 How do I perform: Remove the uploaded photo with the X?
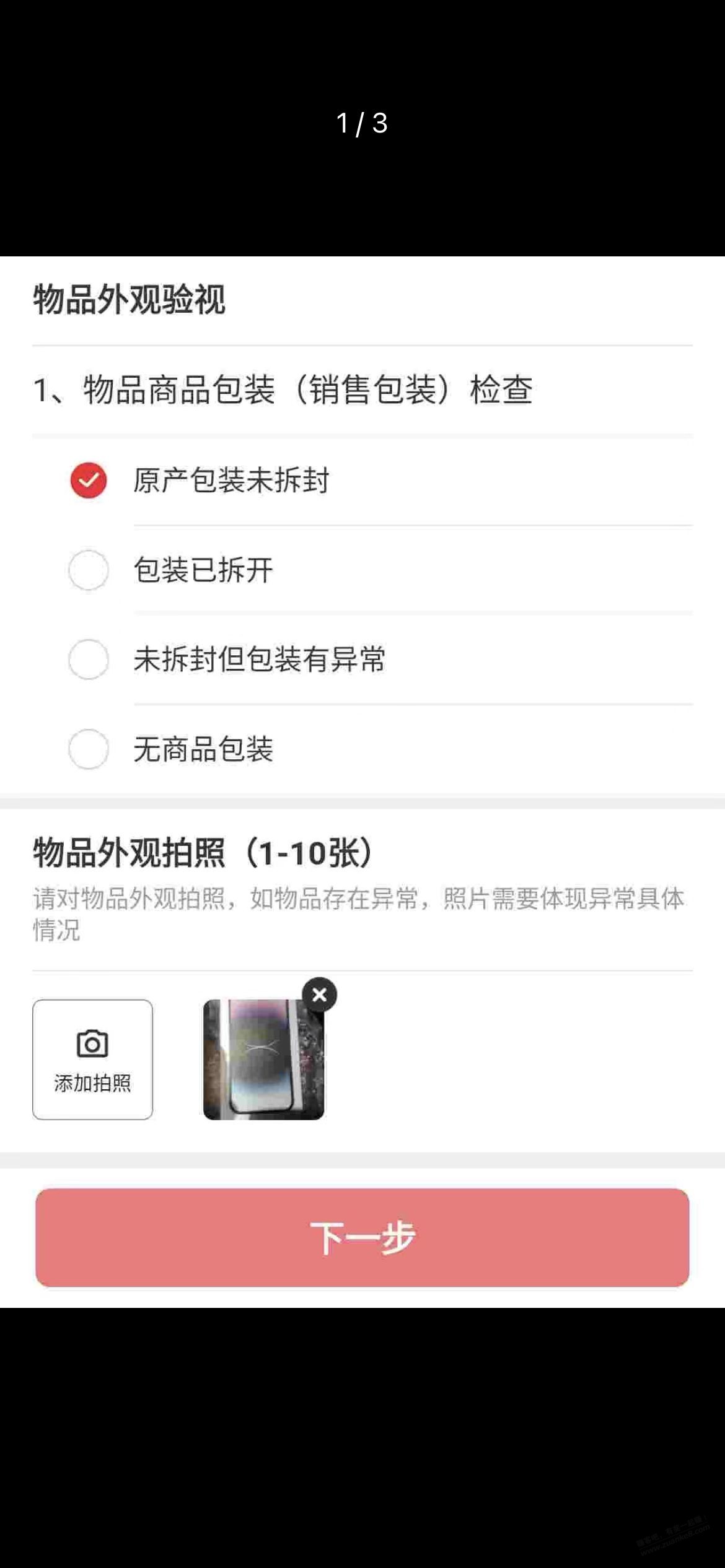coord(319,995)
